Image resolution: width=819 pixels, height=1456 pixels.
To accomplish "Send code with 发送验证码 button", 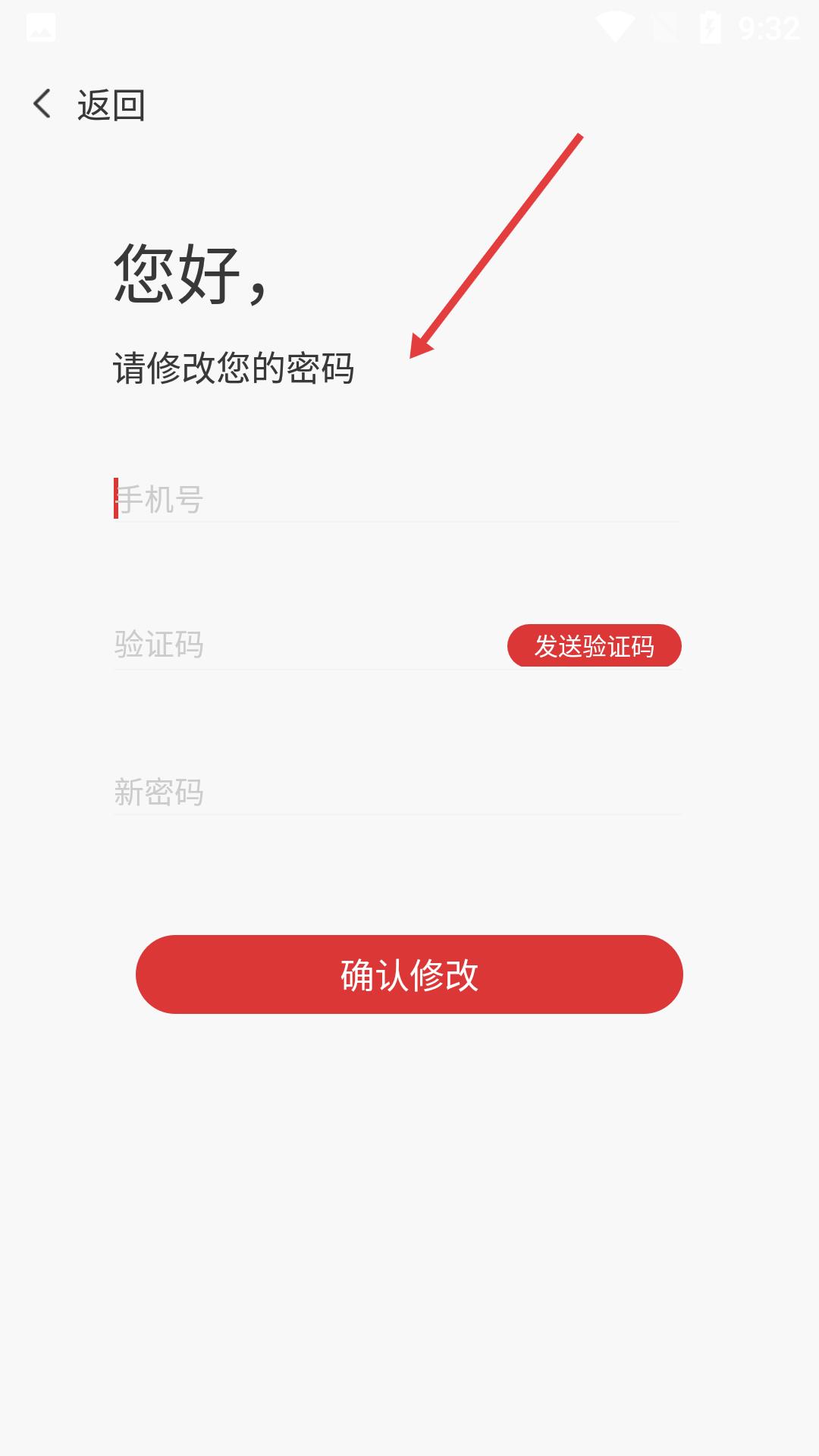I will (594, 646).
